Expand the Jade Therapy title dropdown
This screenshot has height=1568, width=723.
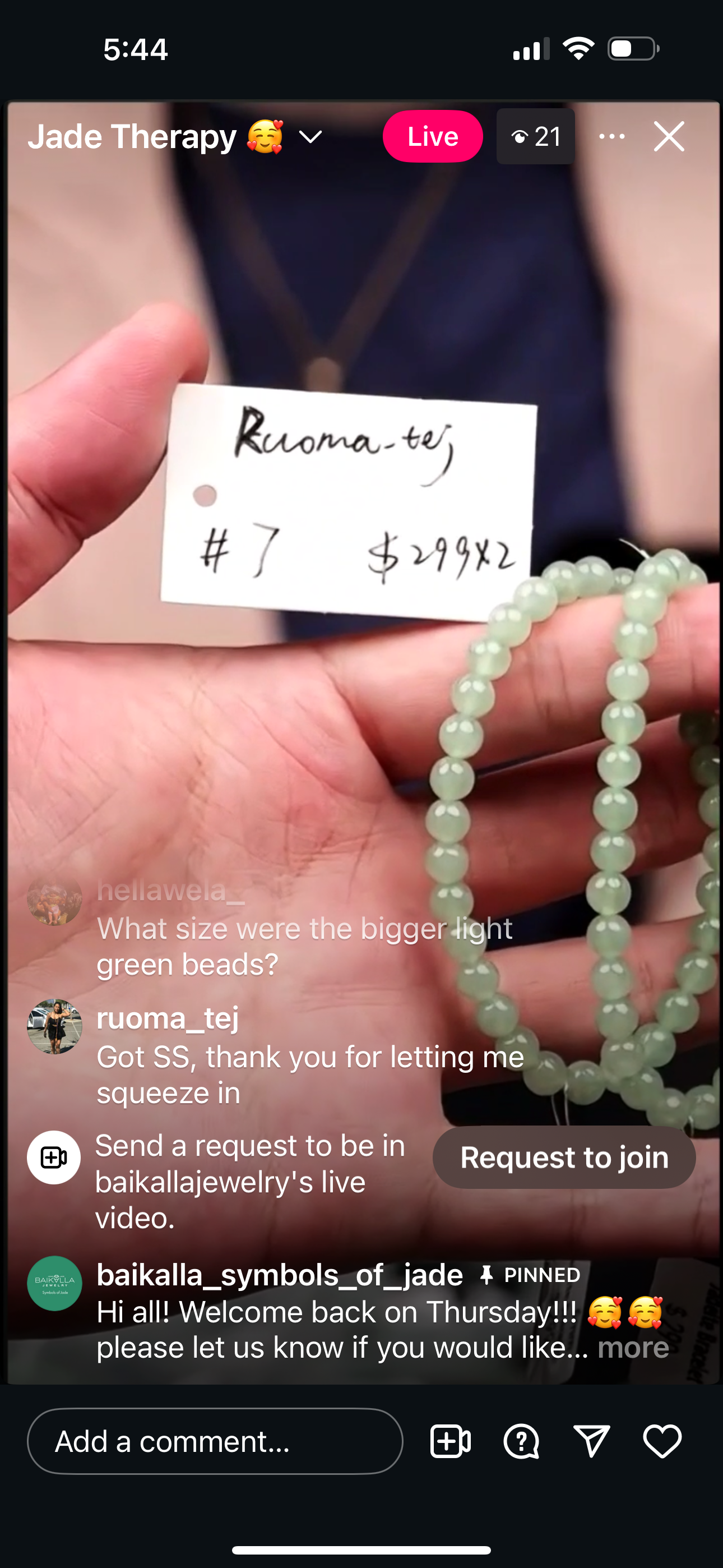pyautogui.click(x=310, y=137)
